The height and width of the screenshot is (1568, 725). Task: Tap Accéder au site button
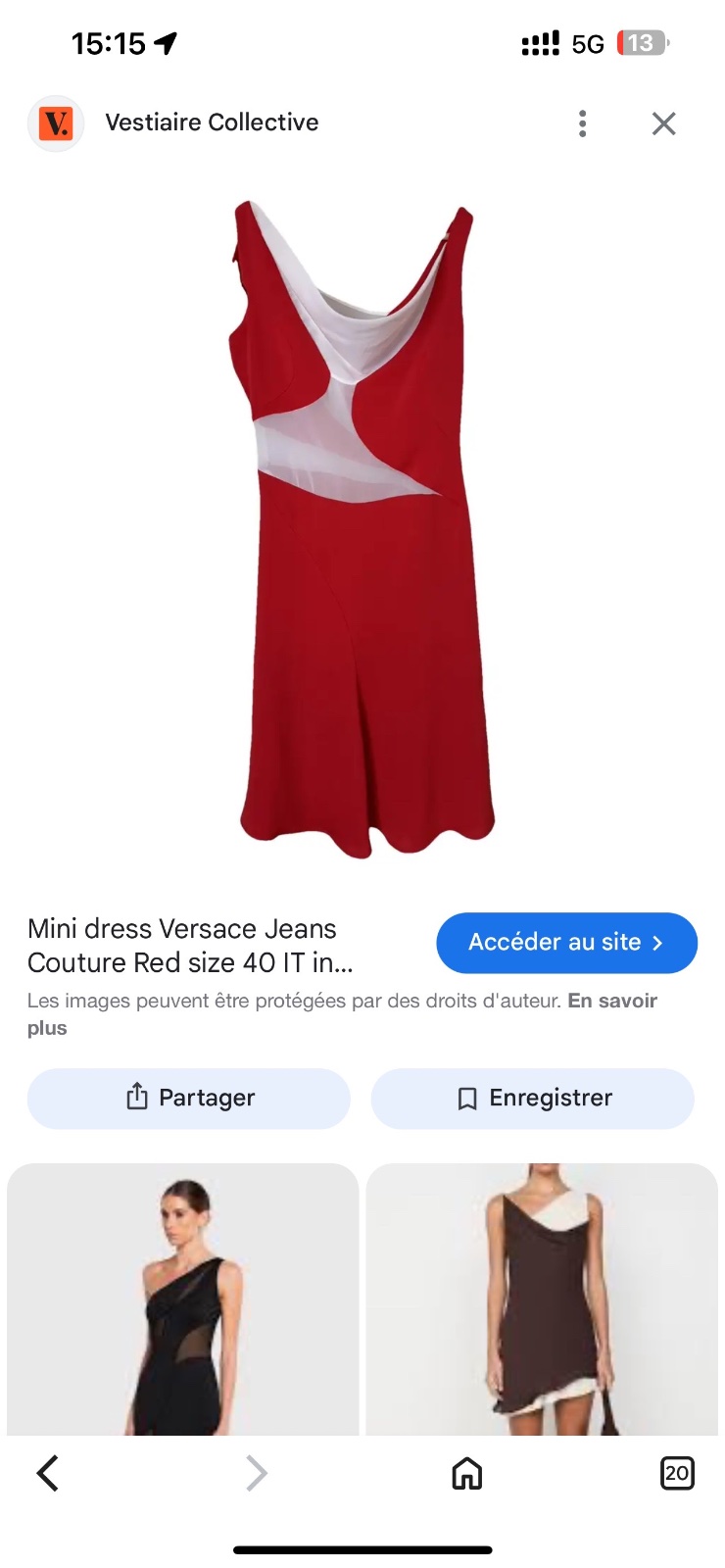(566, 943)
